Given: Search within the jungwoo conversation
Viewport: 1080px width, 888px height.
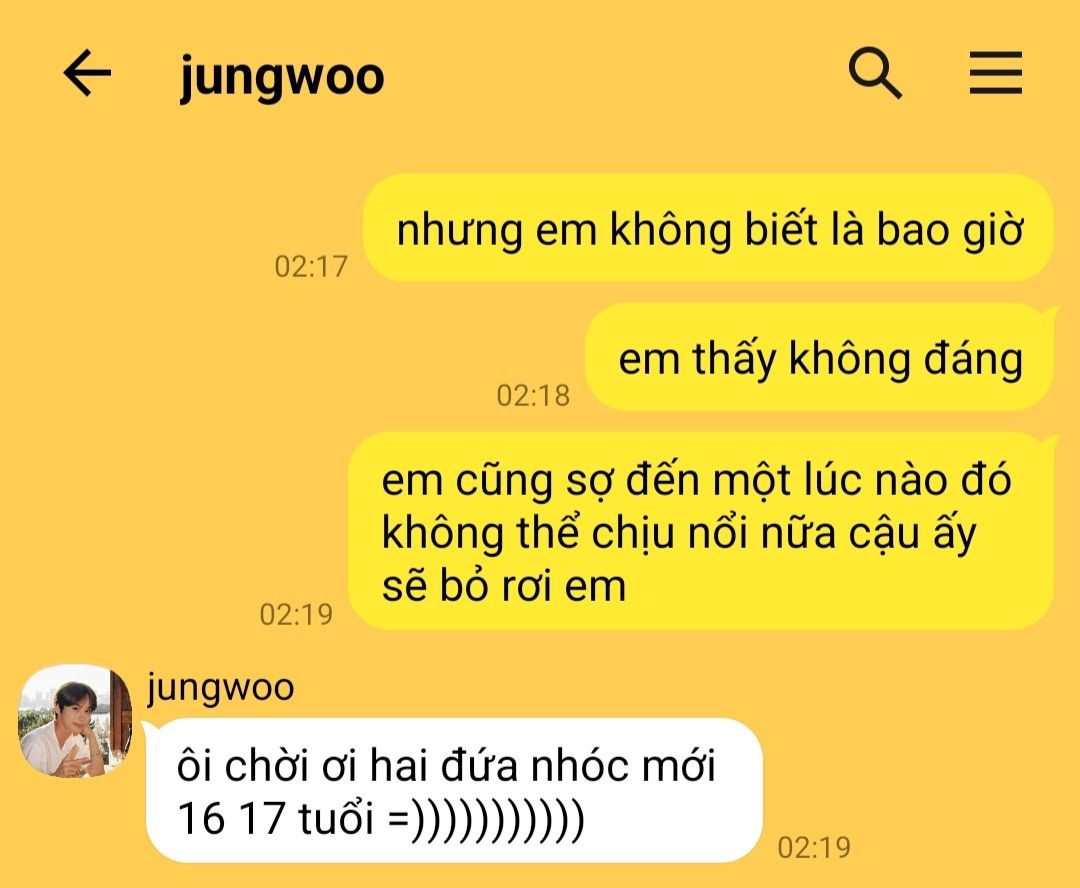Looking at the screenshot, I should [875, 75].
